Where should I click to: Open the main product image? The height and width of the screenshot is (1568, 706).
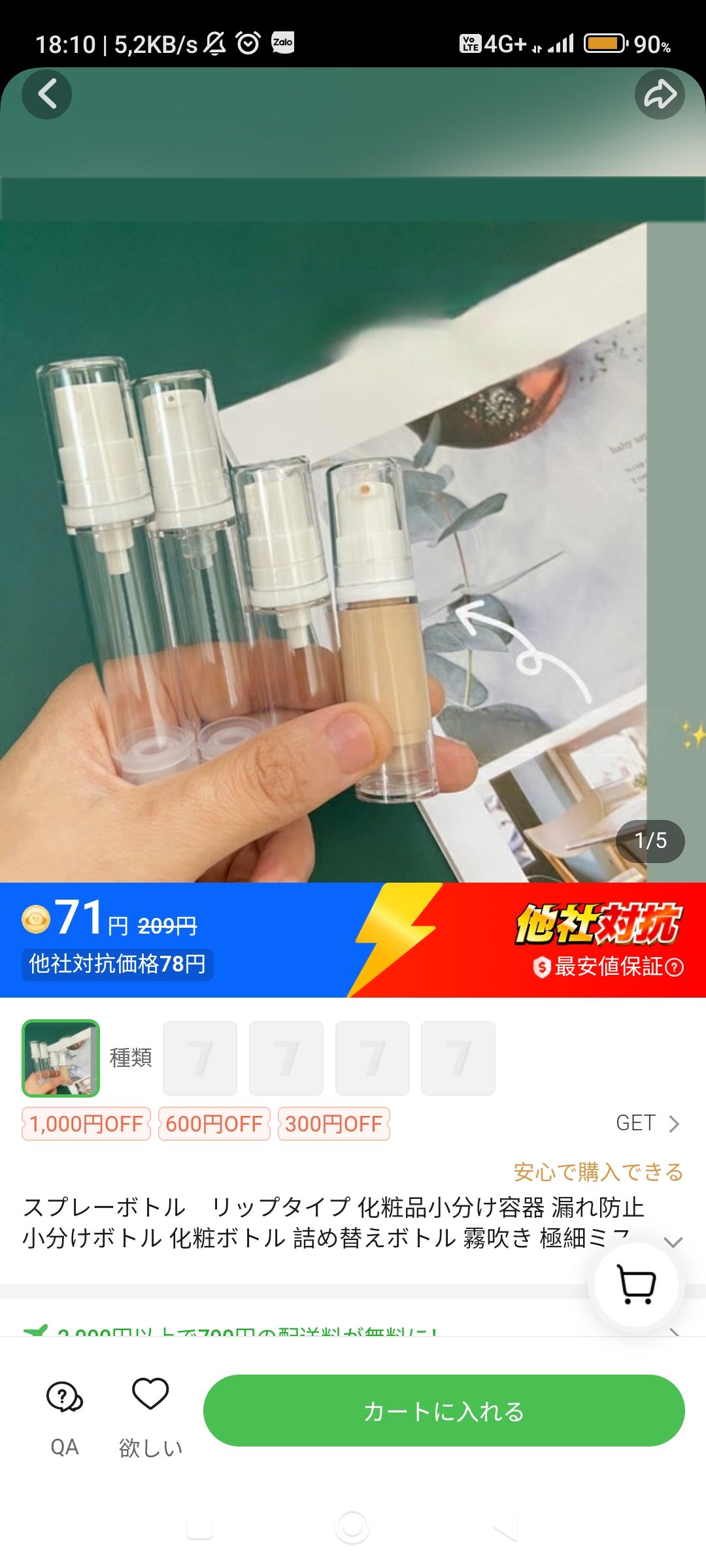point(353,523)
